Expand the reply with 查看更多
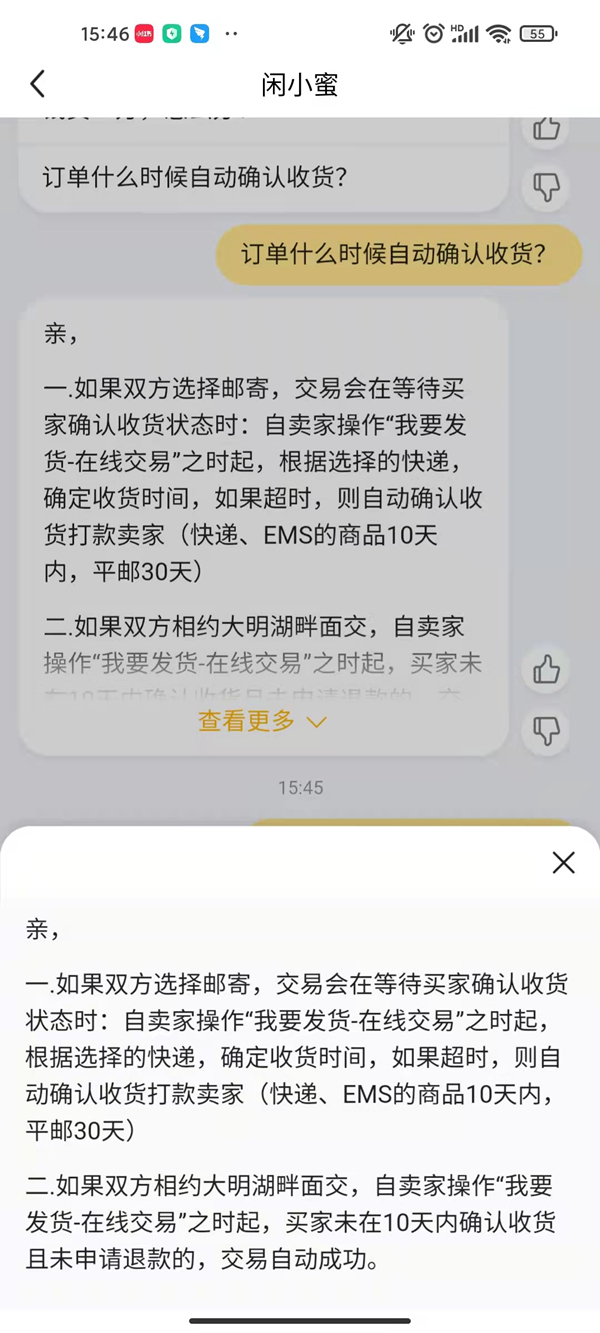The width and height of the screenshot is (600, 1333). [x=263, y=720]
